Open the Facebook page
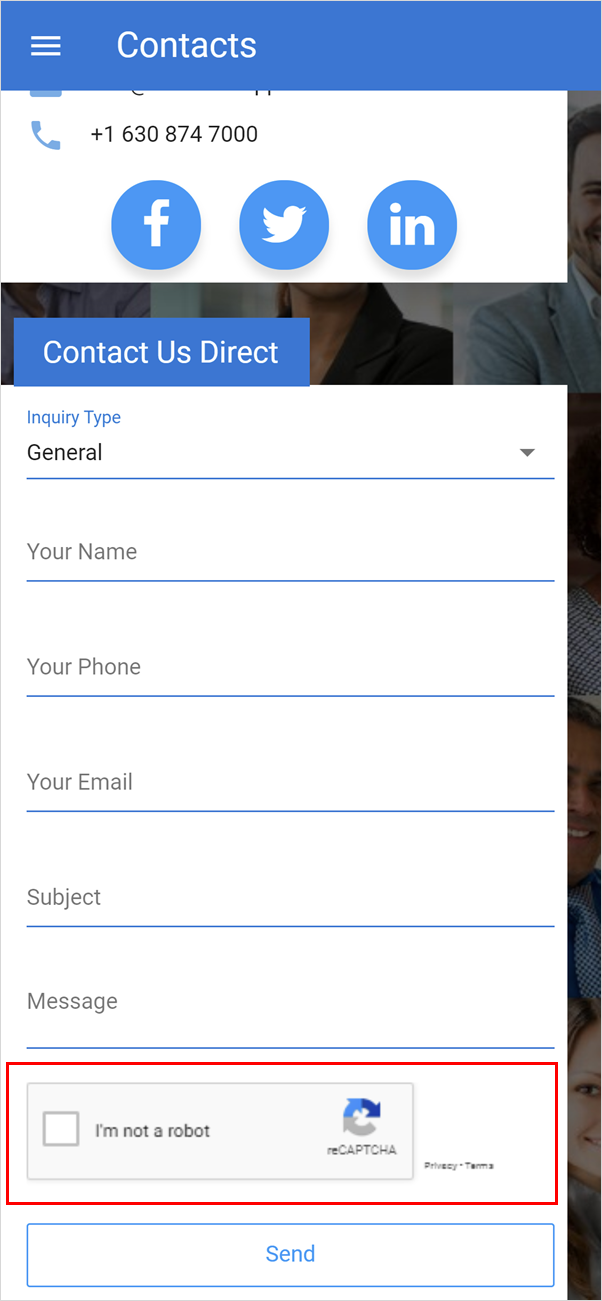602x1301 pixels. (x=156, y=225)
